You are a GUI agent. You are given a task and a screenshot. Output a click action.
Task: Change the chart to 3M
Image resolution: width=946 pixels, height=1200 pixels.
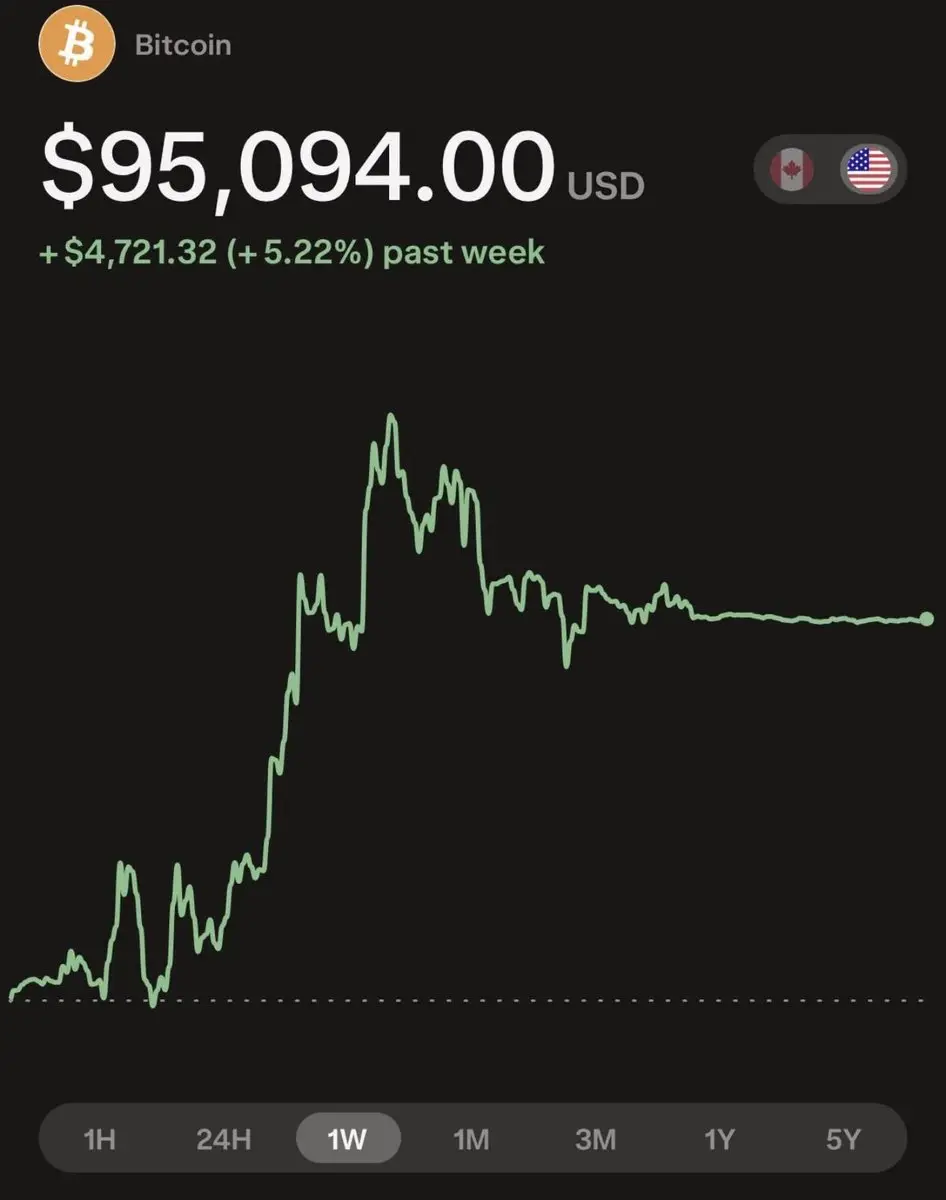click(x=596, y=1139)
